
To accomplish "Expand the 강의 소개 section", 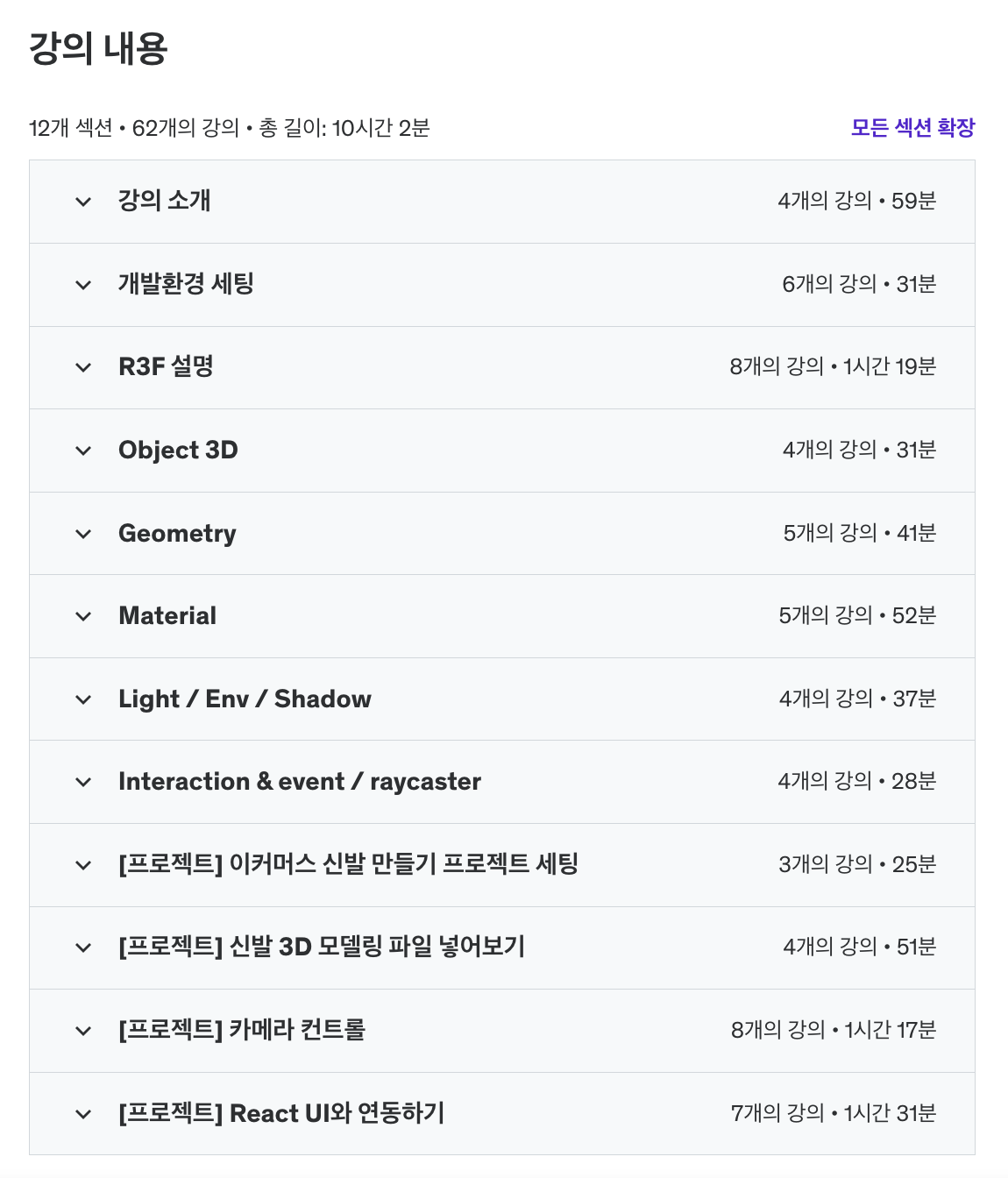I will (502, 202).
